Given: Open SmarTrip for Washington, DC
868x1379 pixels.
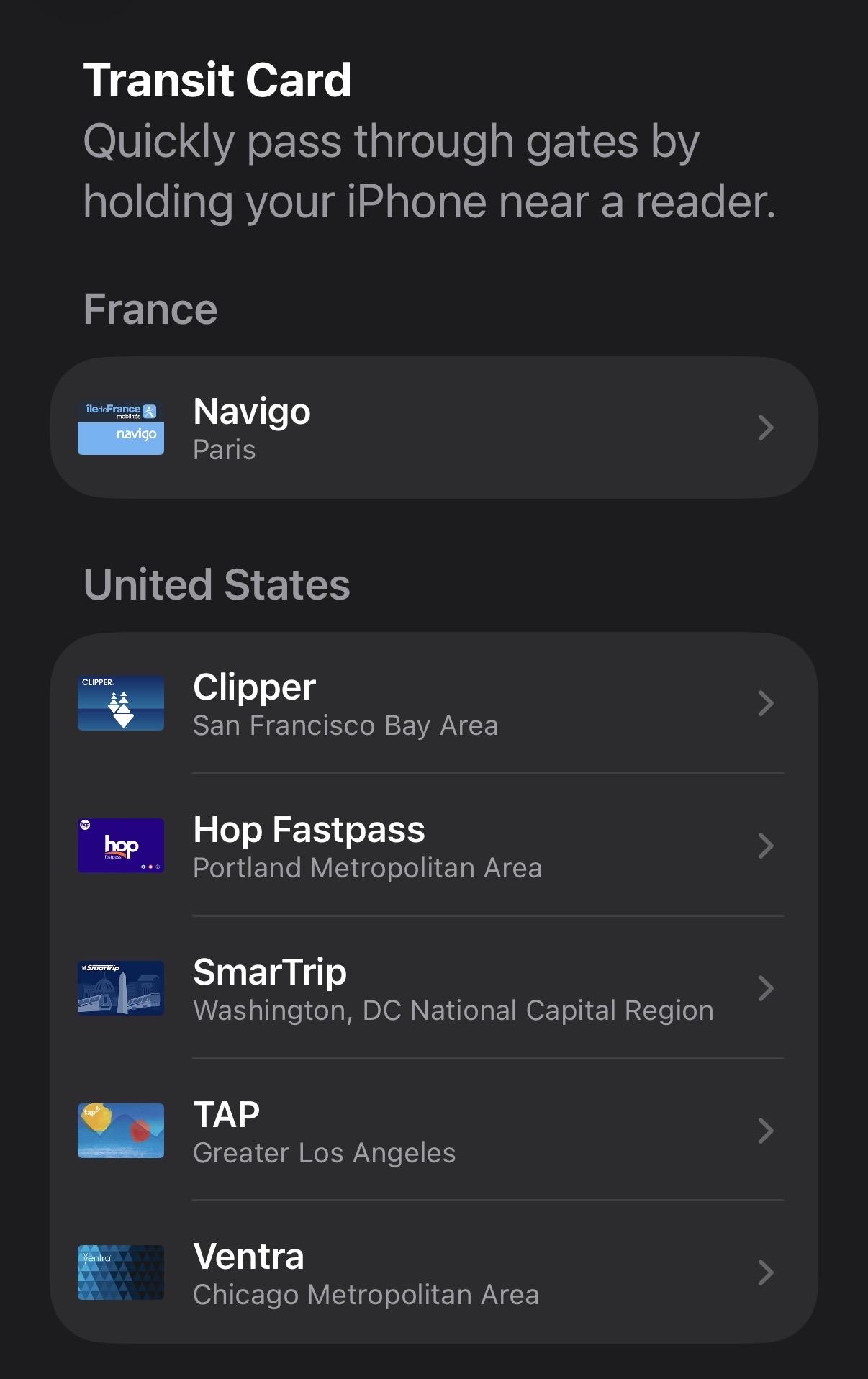Looking at the screenshot, I should click(433, 988).
